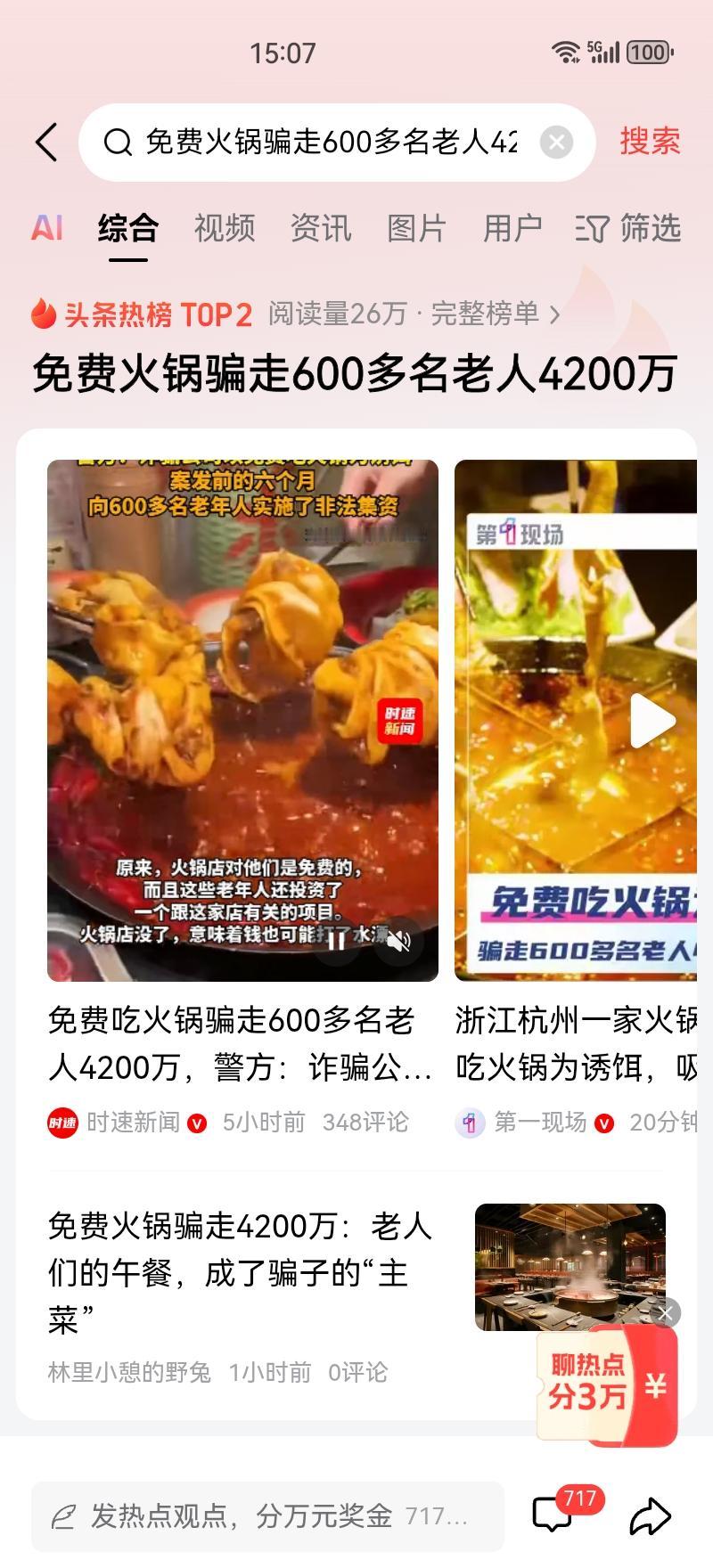The width and height of the screenshot is (713, 1568).
Task: Edit the search box query
Action: click(330, 143)
